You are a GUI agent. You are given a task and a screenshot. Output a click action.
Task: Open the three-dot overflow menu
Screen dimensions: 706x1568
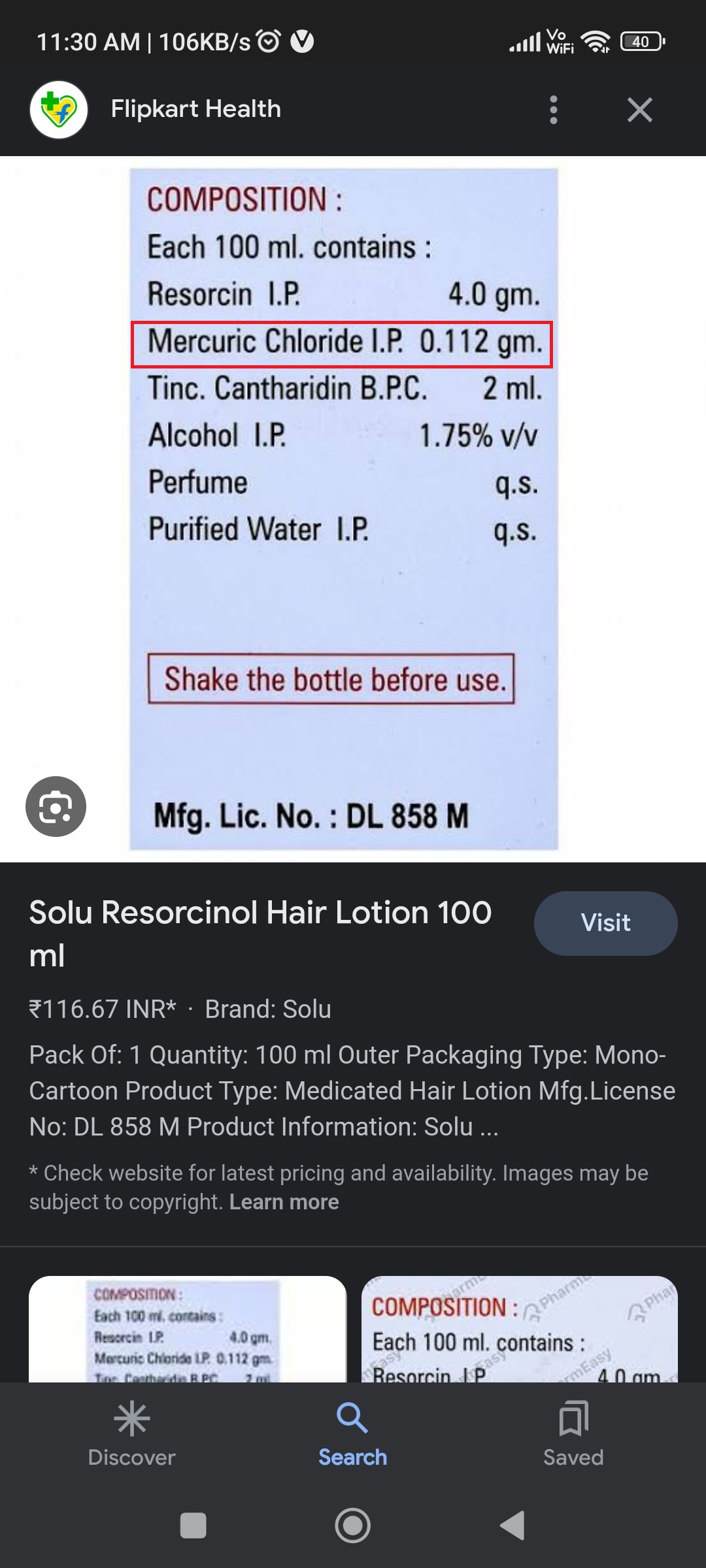pos(553,110)
